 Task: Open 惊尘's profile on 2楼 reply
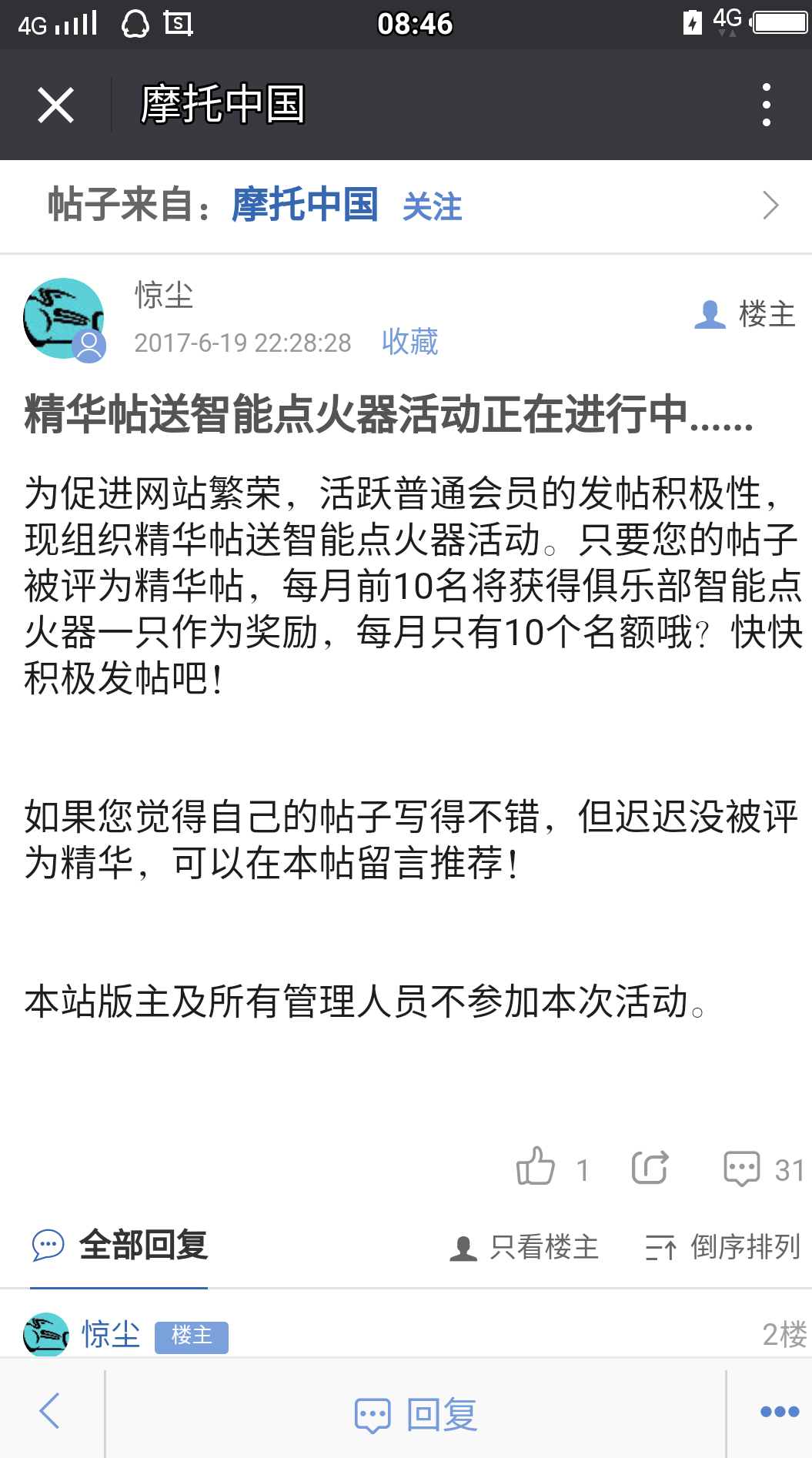pyautogui.click(x=111, y=1333)
